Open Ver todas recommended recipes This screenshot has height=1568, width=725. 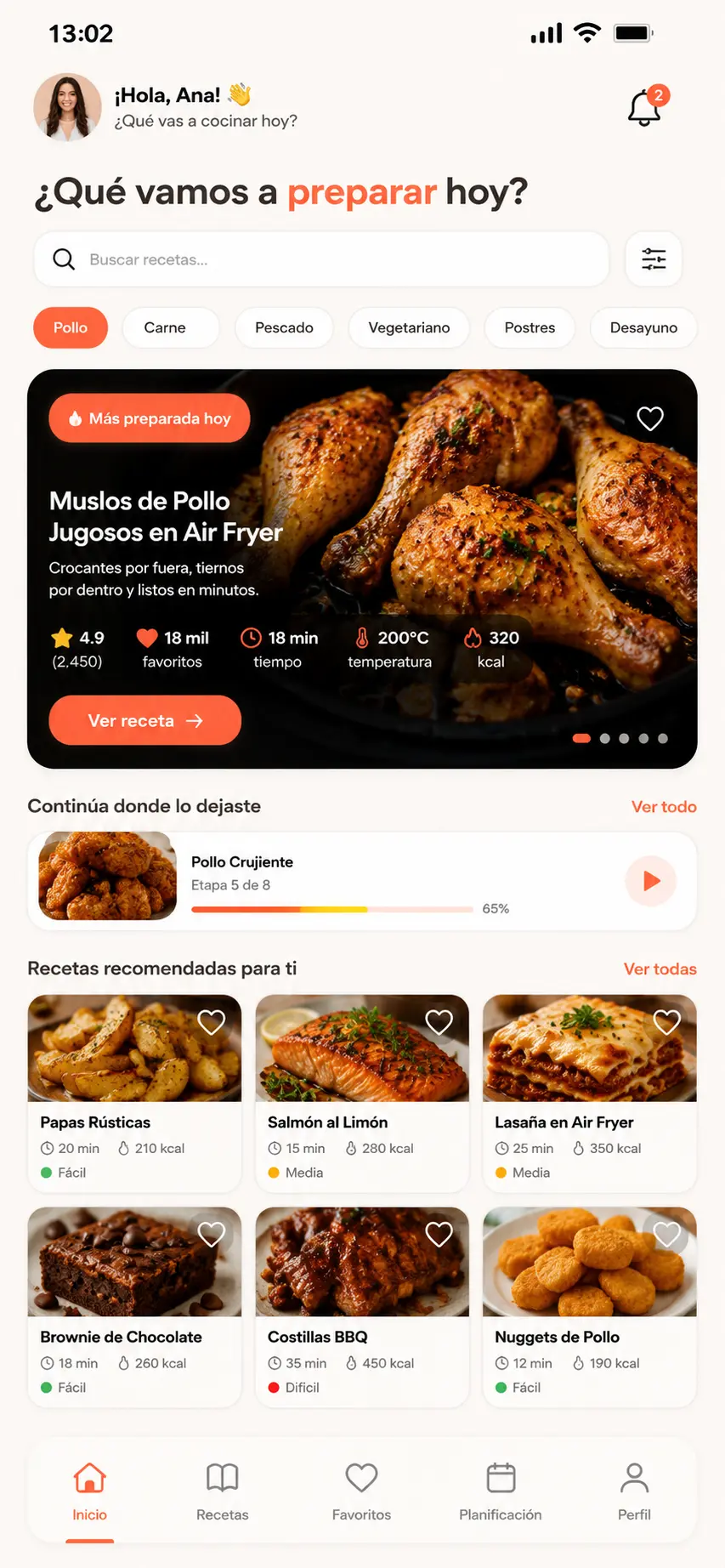point(660,969)
